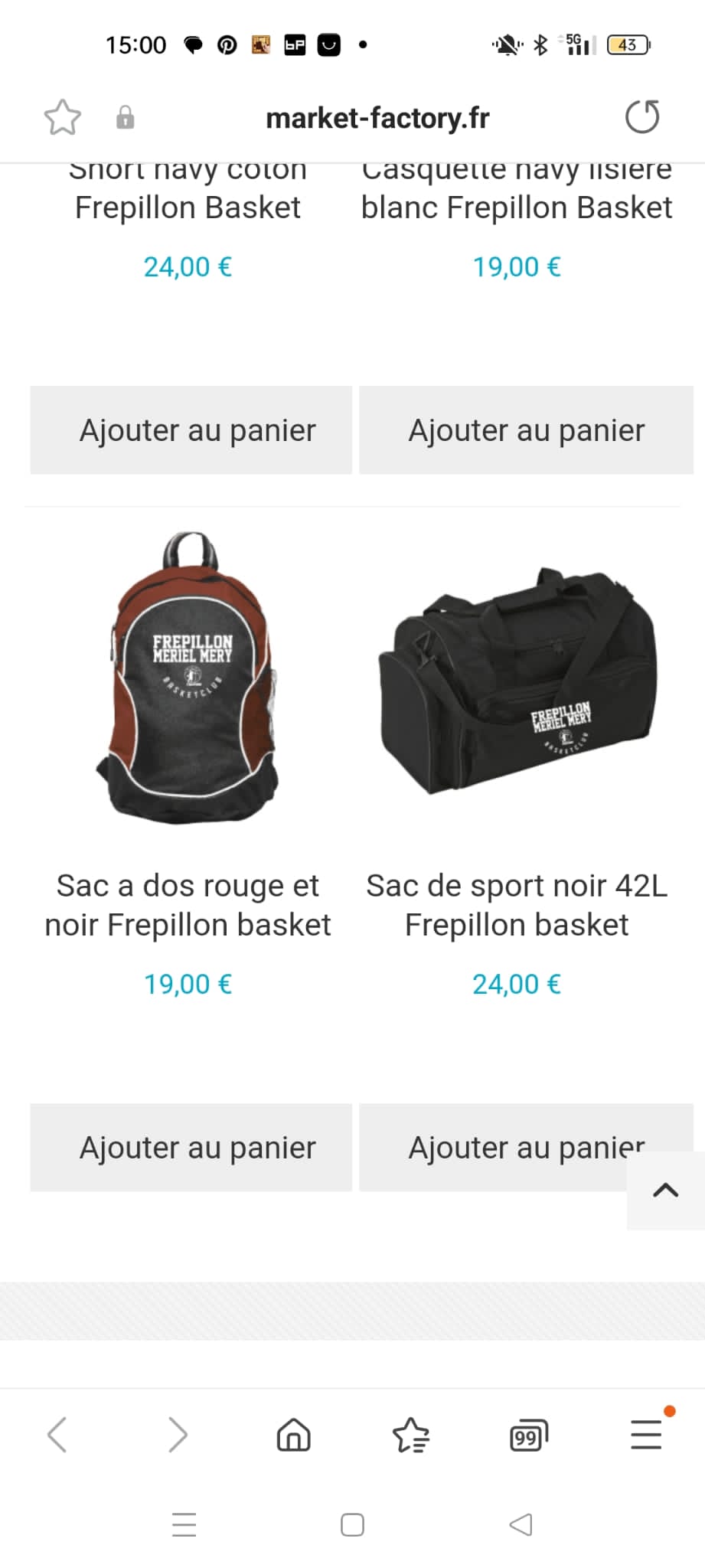The image size is (705, 1568).
Task: Go back to the previous web page
Action: [x=57, y=1434]
